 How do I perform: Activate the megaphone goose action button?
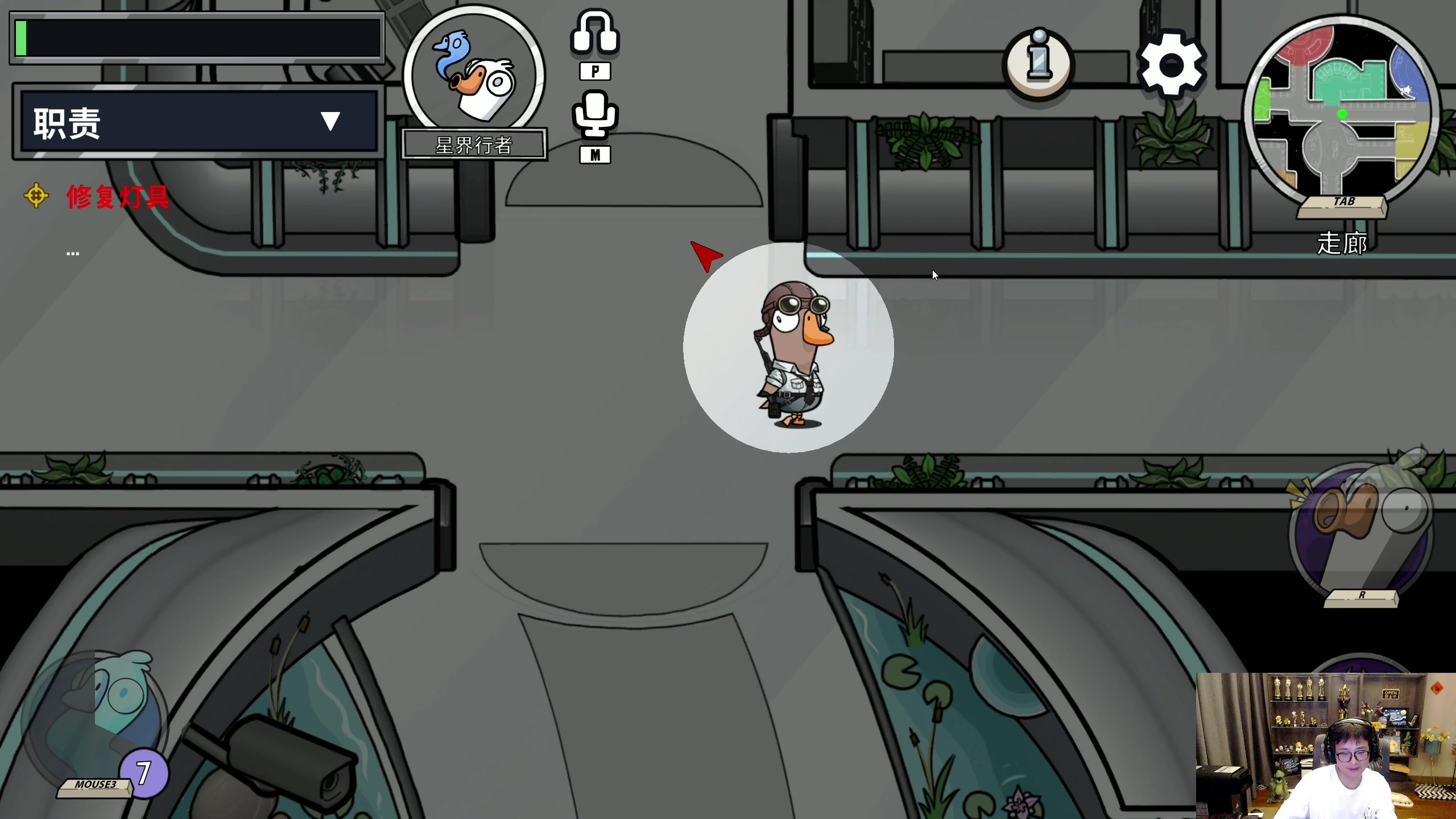pyautogui.click(x=1361, y=529)
